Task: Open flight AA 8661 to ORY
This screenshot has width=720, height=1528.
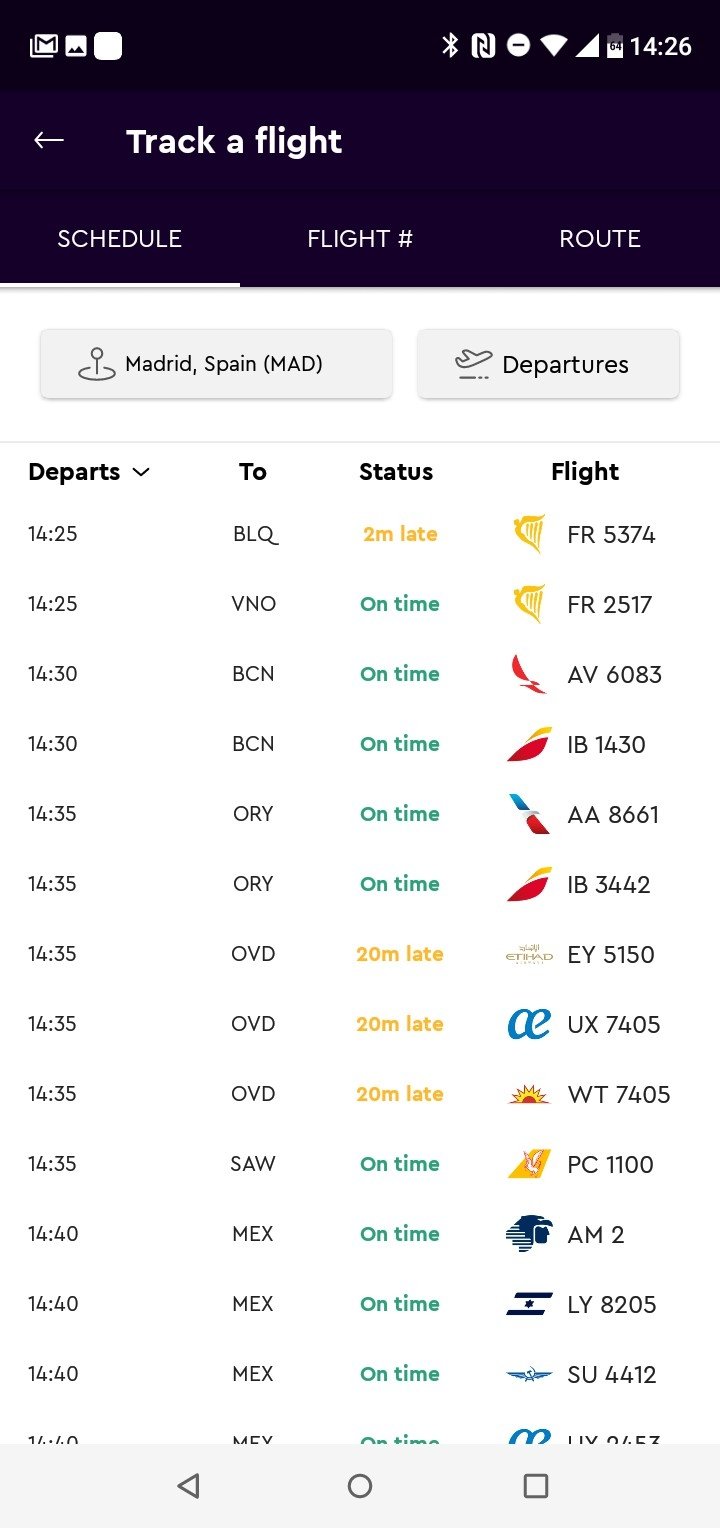Action: pyautogui.click(x=360, y=814)
